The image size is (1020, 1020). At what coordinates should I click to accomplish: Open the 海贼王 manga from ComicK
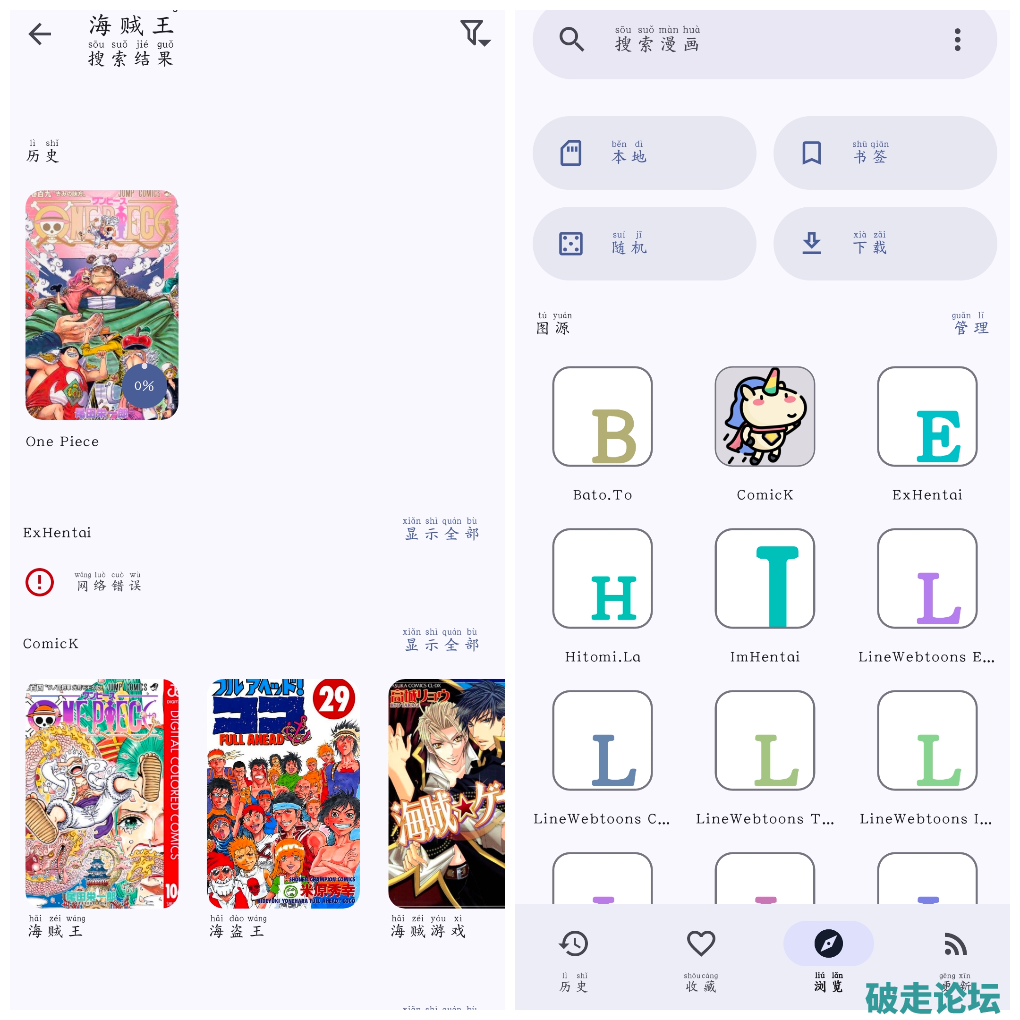pyautogui.click(x=102, y=794)
